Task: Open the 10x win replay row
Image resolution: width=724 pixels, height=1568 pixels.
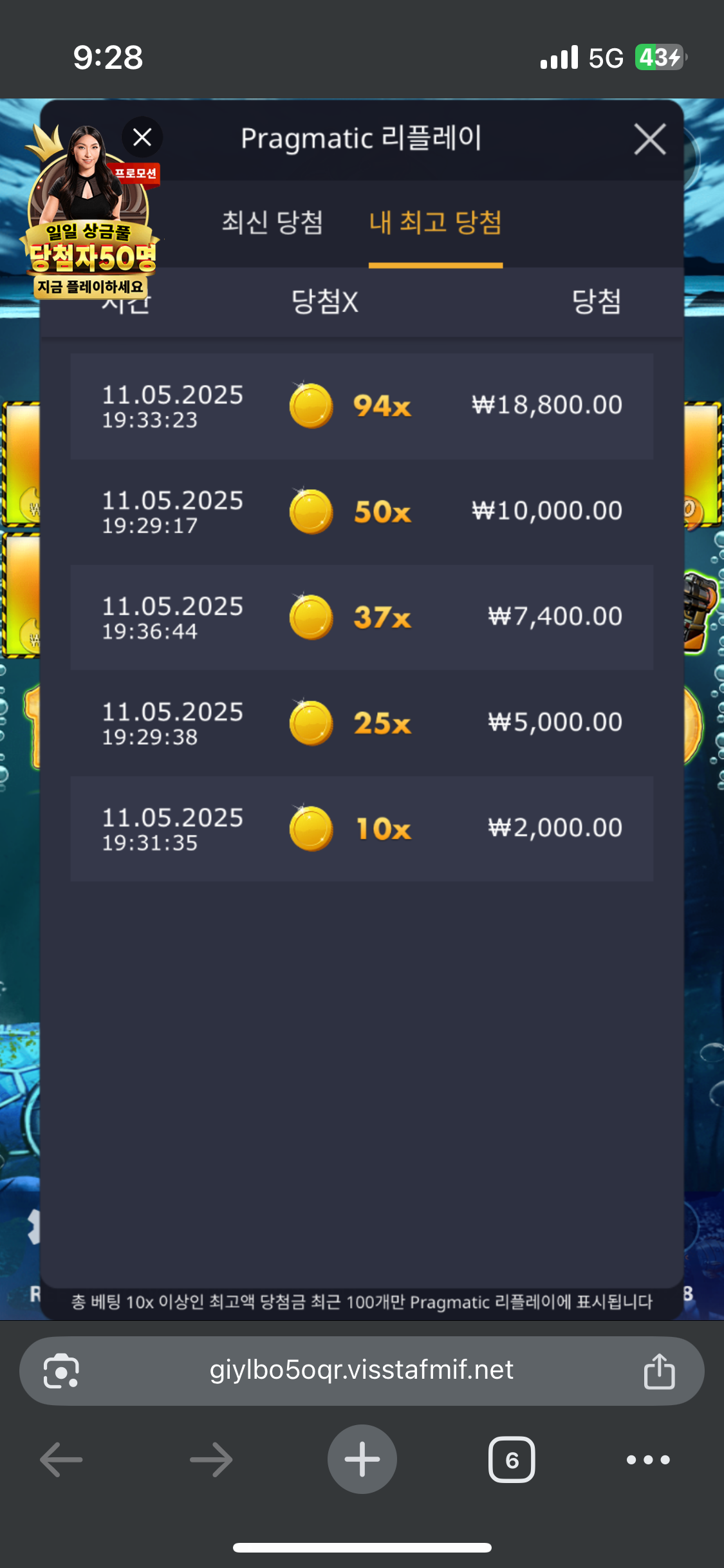Action: (362, 828)
